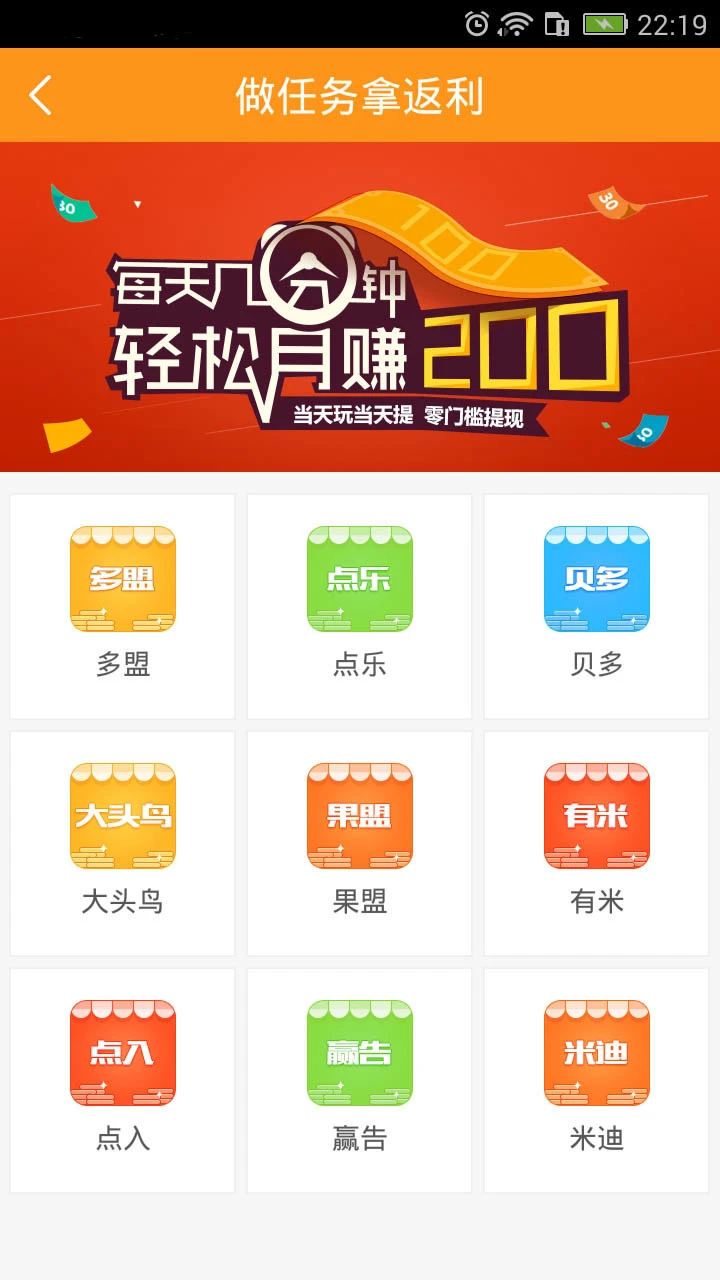Tap the 做任务拿返利 title bar
The height and width of the screenshot is (1280, 720).
coord(360,93)
